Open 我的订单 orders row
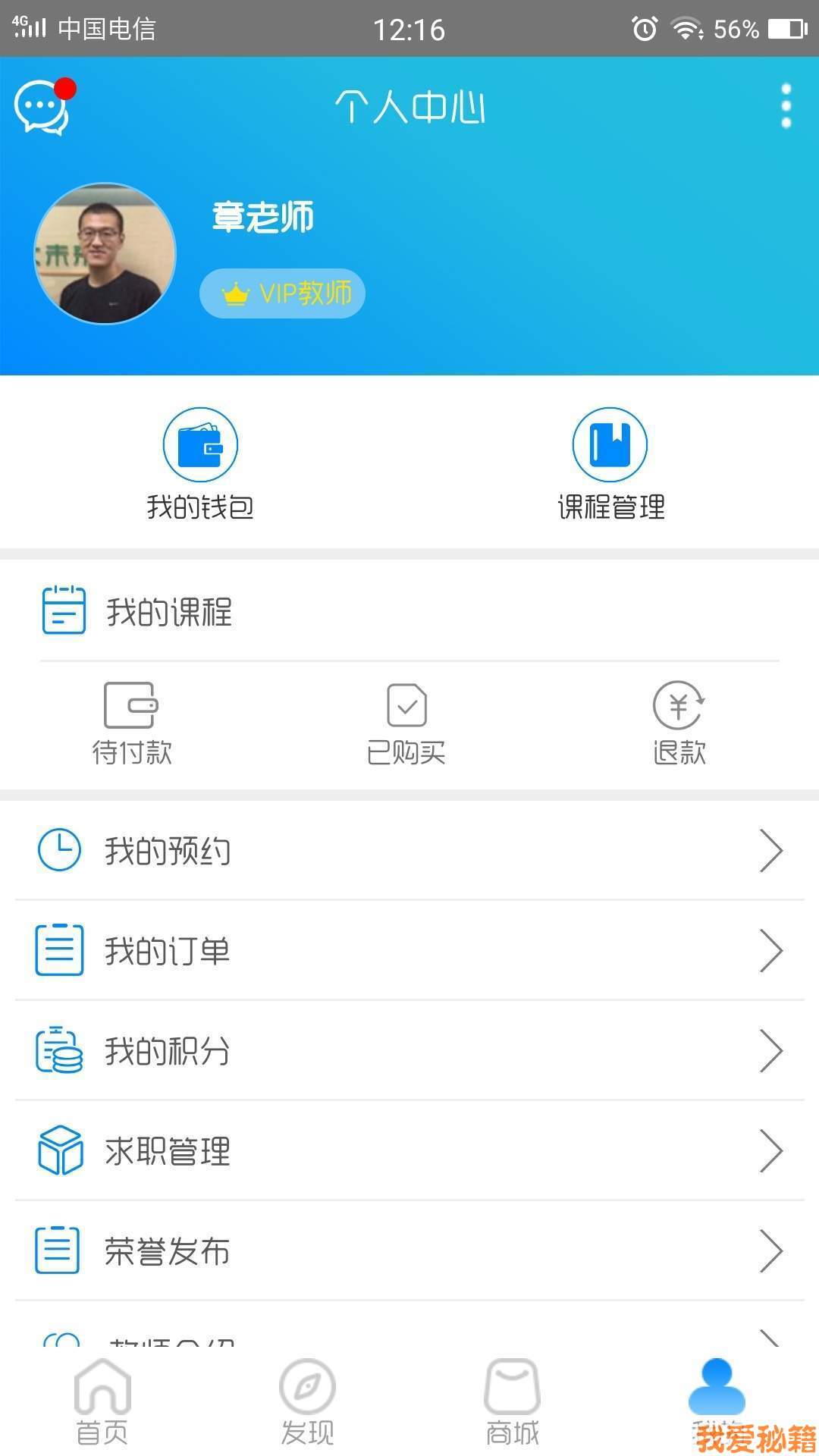 pyautogui.click(x=409, y=951)
